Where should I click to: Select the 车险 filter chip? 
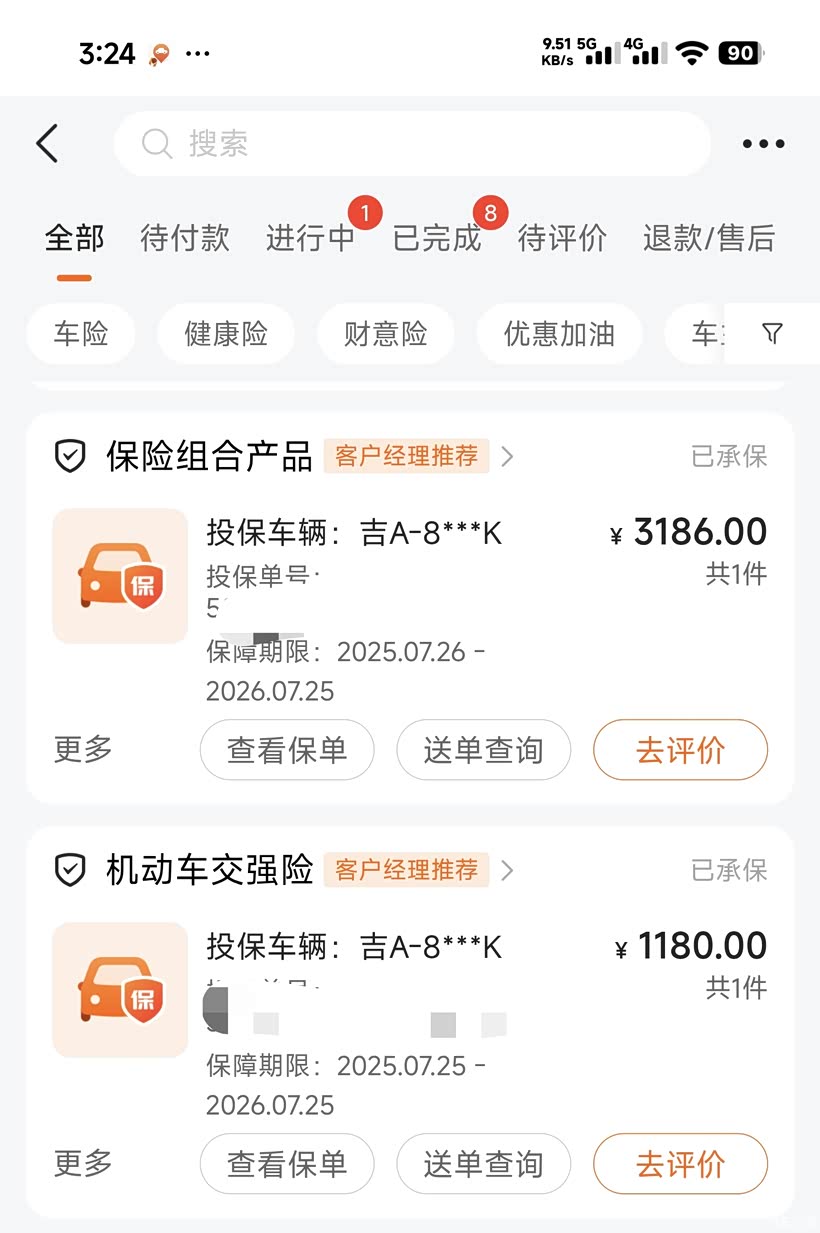[81, 334]
